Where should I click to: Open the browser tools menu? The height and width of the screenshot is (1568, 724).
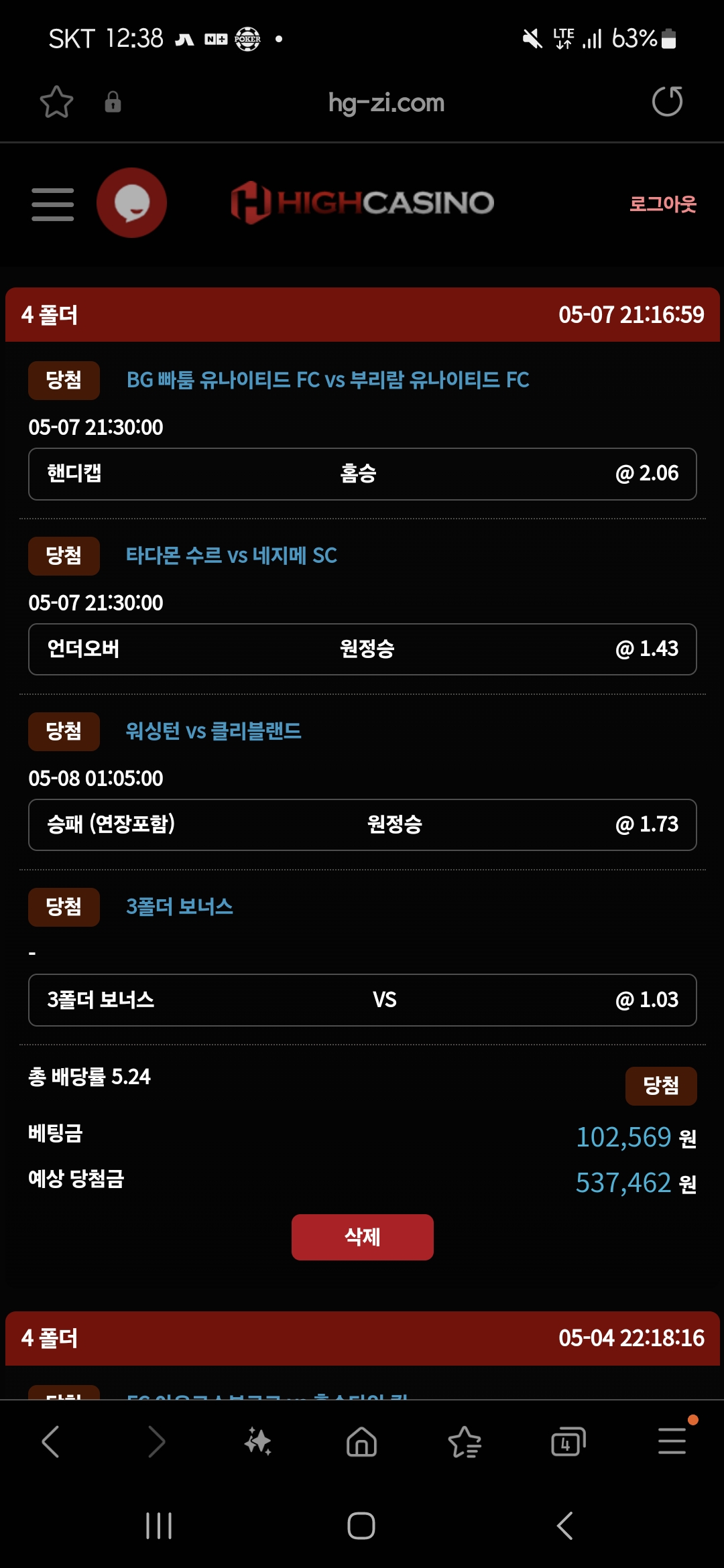672,1441
